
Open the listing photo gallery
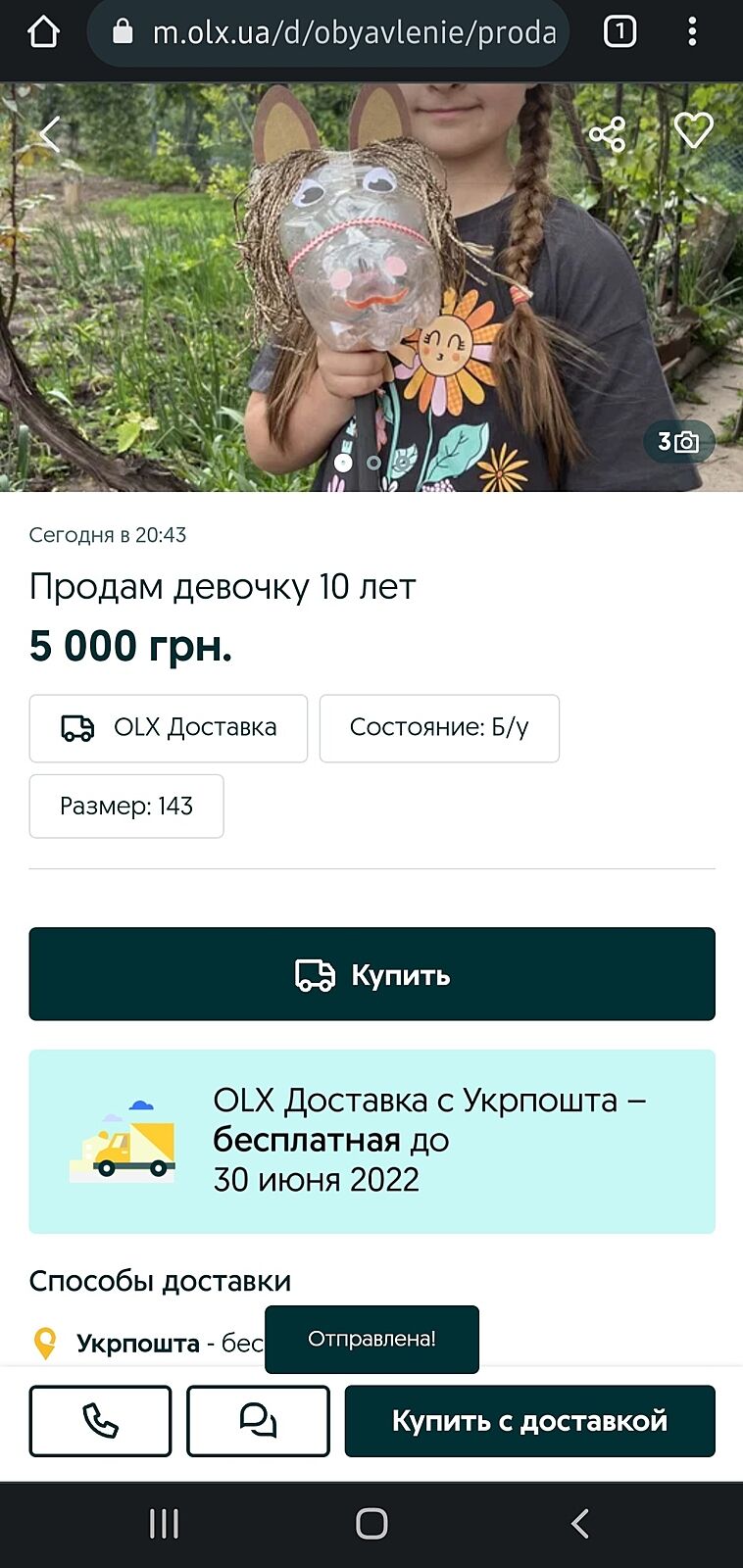click(x=372, y=284)
